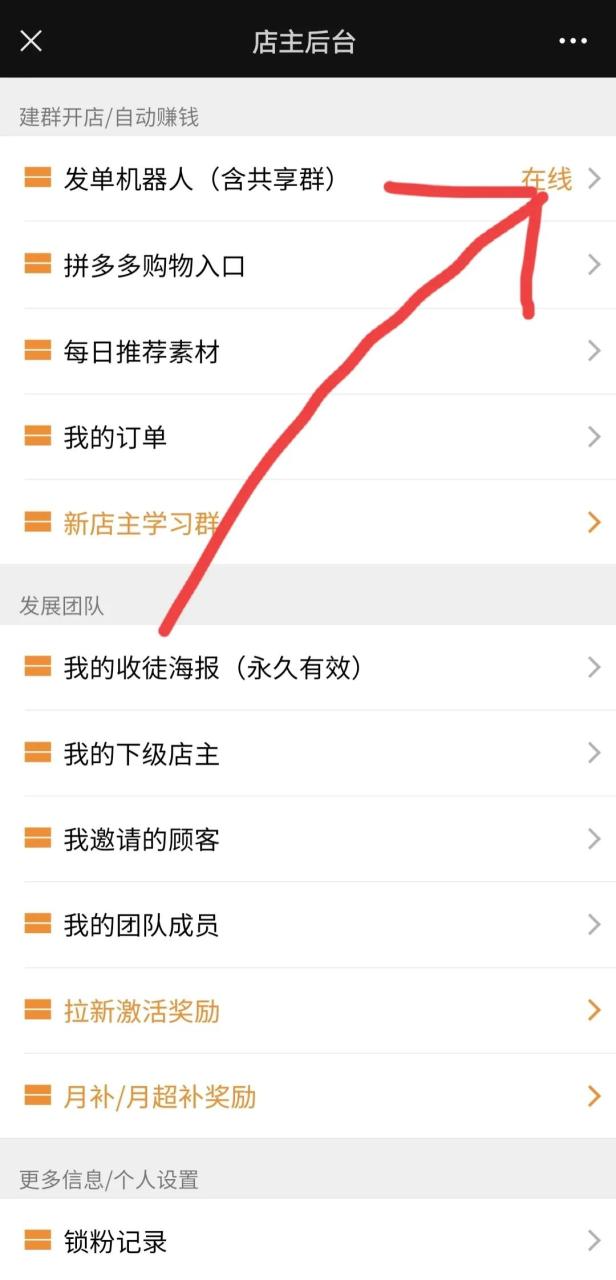Open 拼多多购物入口
Viewport: 616px width, 1280px height.
tap(155, 266)
